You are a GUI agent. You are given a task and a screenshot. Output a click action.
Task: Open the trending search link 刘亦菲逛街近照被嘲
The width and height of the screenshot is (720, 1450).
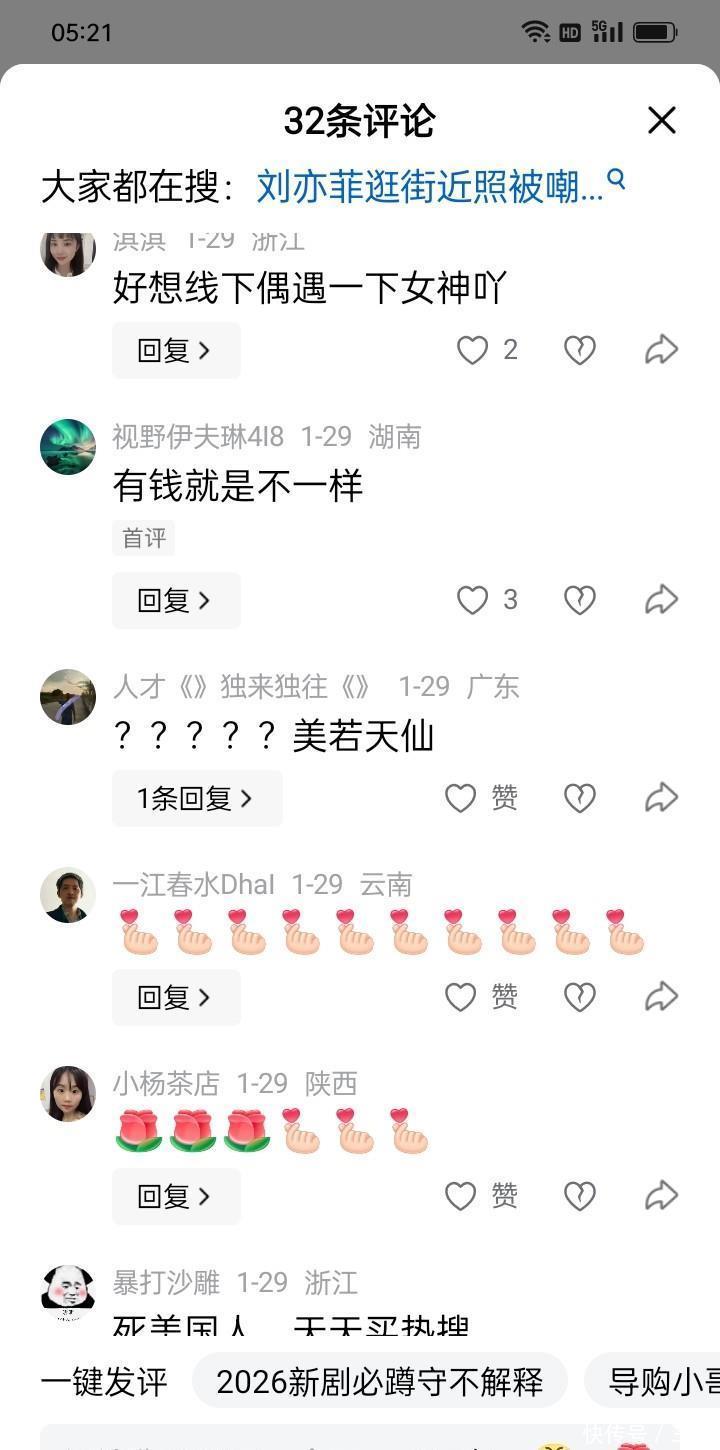(x=430, y=186)
